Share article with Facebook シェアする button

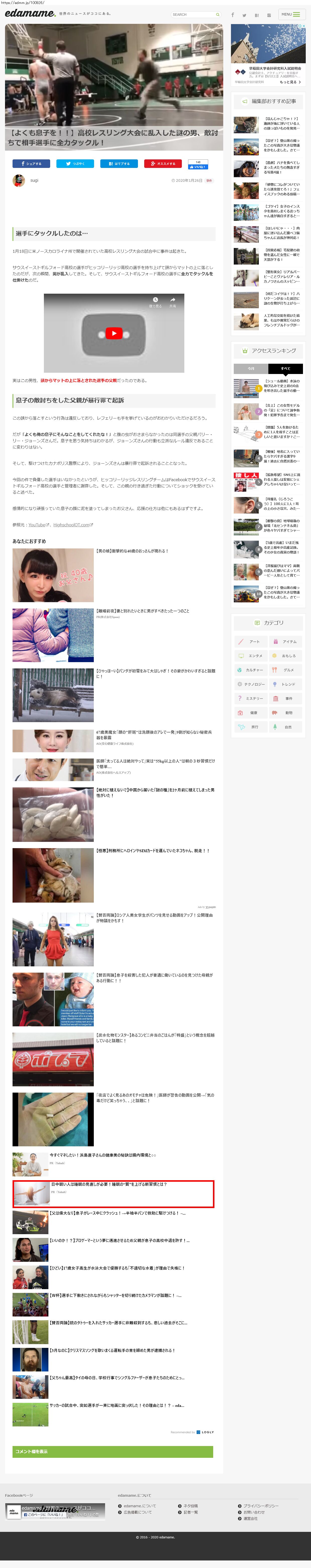[31, 164]
